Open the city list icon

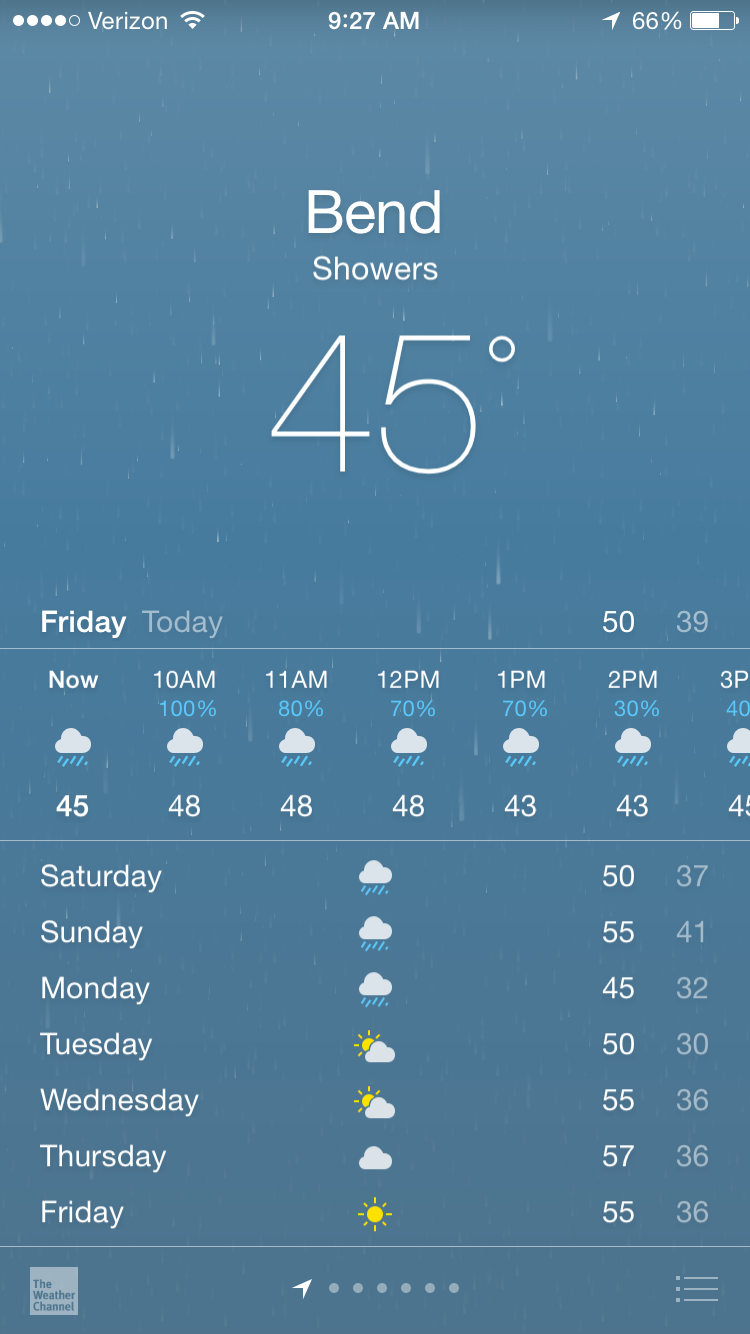(x=697, y=1289)
